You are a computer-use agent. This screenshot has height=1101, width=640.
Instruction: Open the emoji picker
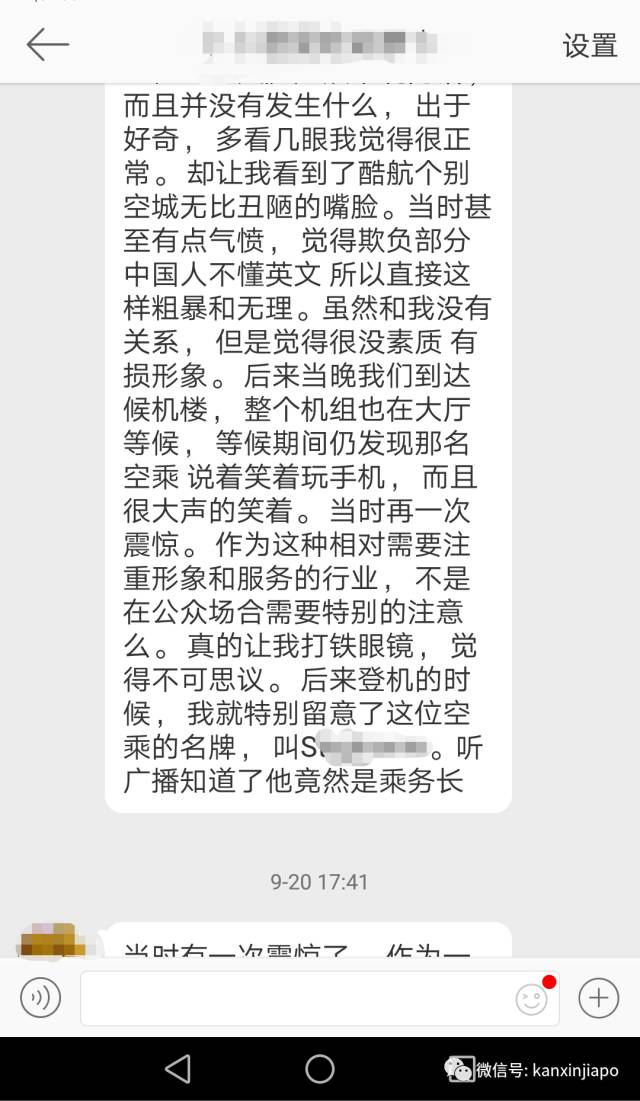click(532, 998)
